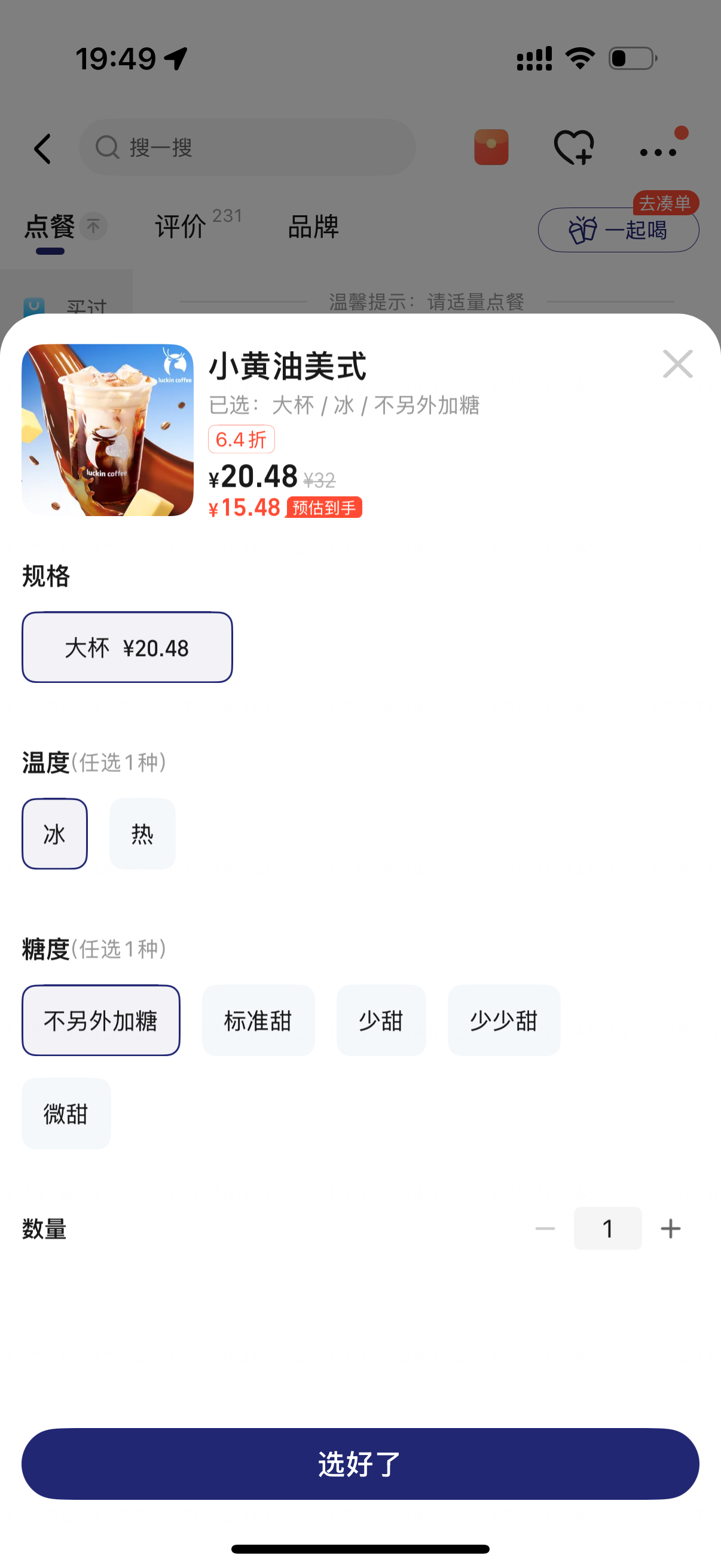Select 标准甜 sugar level

(x=258, y=1020)
